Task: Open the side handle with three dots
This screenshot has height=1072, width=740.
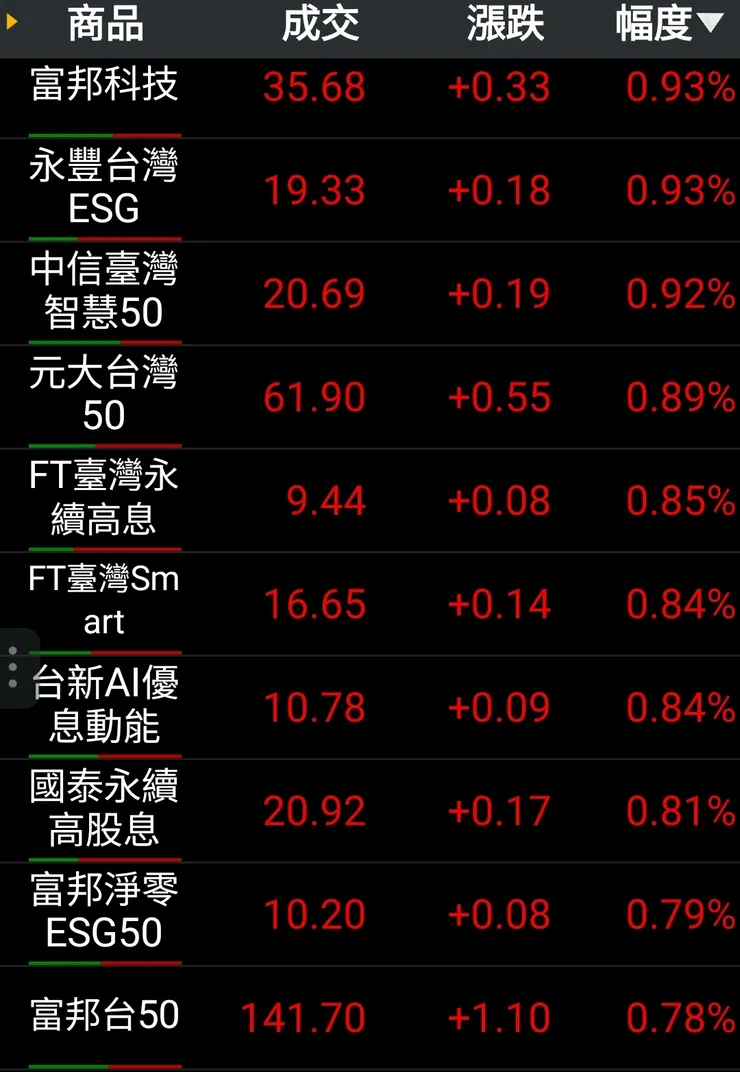Action: [13, 667]
